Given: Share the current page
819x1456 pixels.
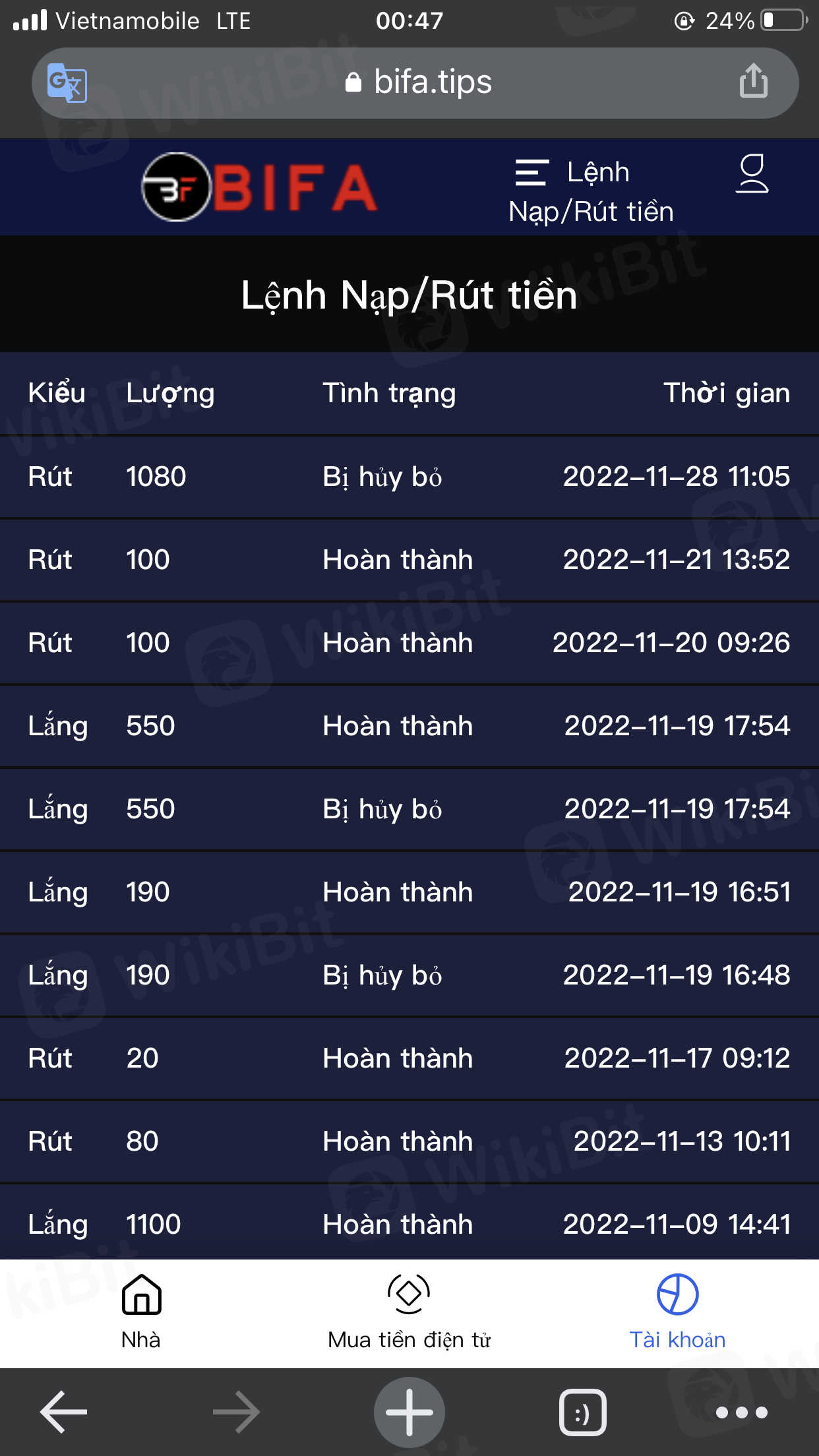Looking at the screenshot, I should pos(753,81).
